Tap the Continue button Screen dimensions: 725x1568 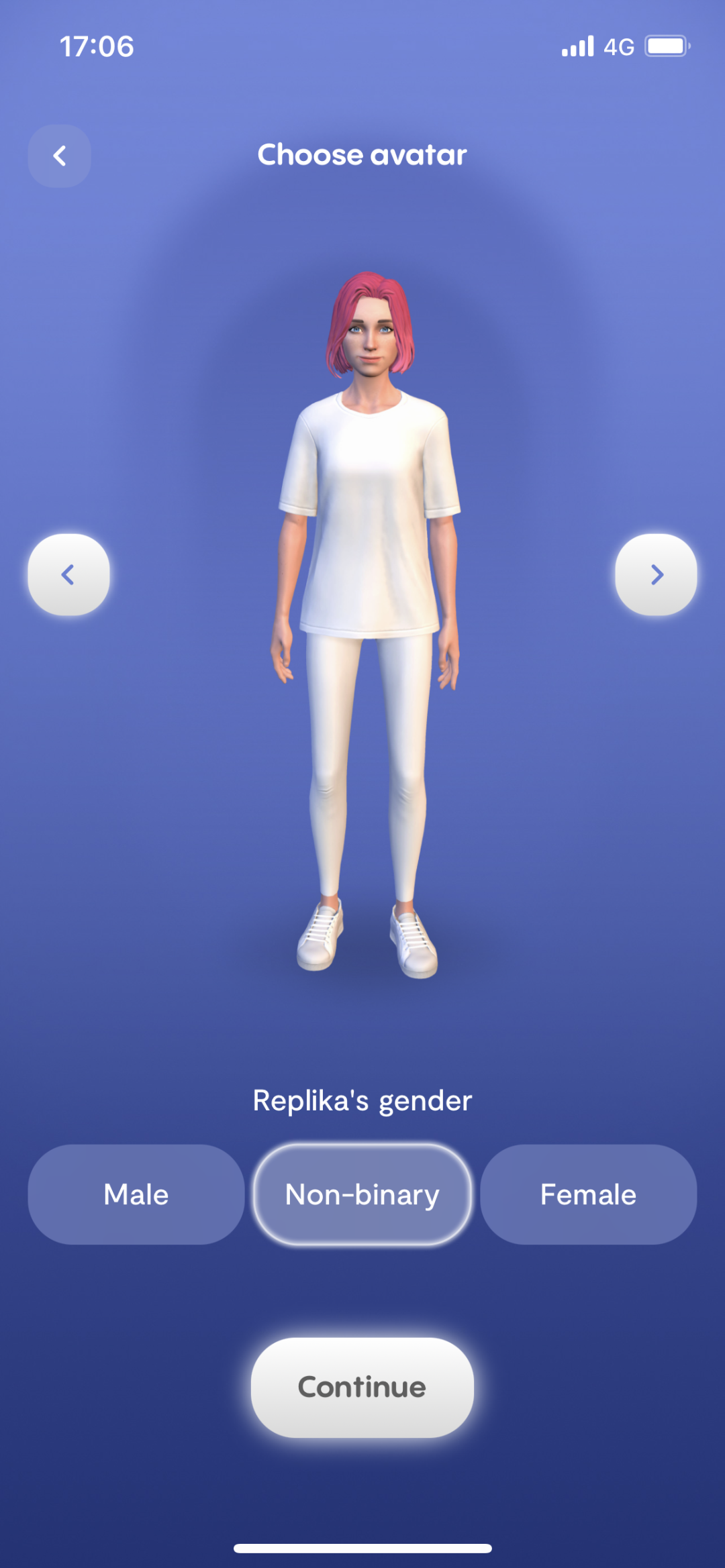pos(362,1387)
